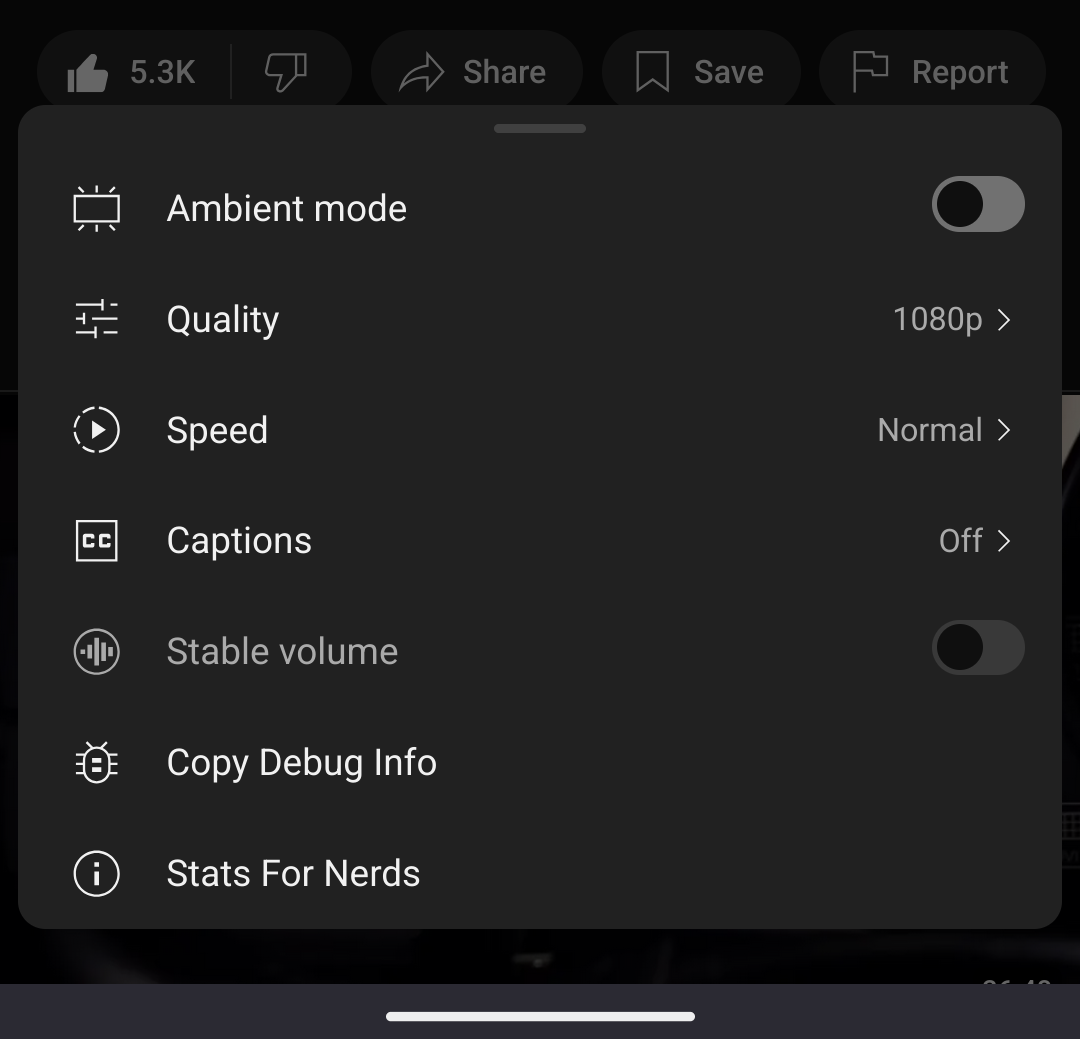The height and width of the screenshot is (1039, 1080).
Task: Dislike the video
Action: [286, 73]
